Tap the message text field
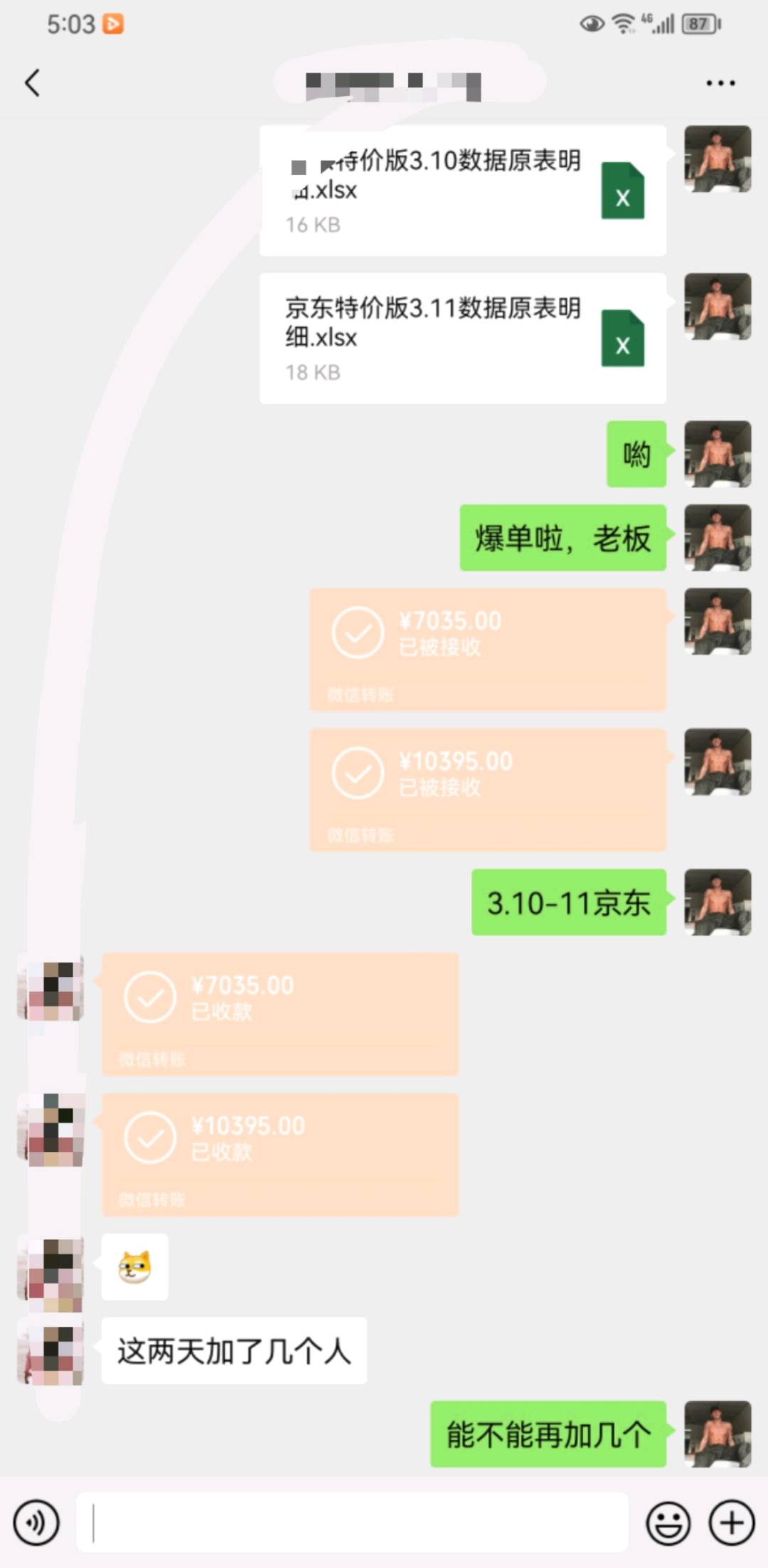Image resolution: width=768 pixels, height=1568 pixels. tap(352, 1522)
